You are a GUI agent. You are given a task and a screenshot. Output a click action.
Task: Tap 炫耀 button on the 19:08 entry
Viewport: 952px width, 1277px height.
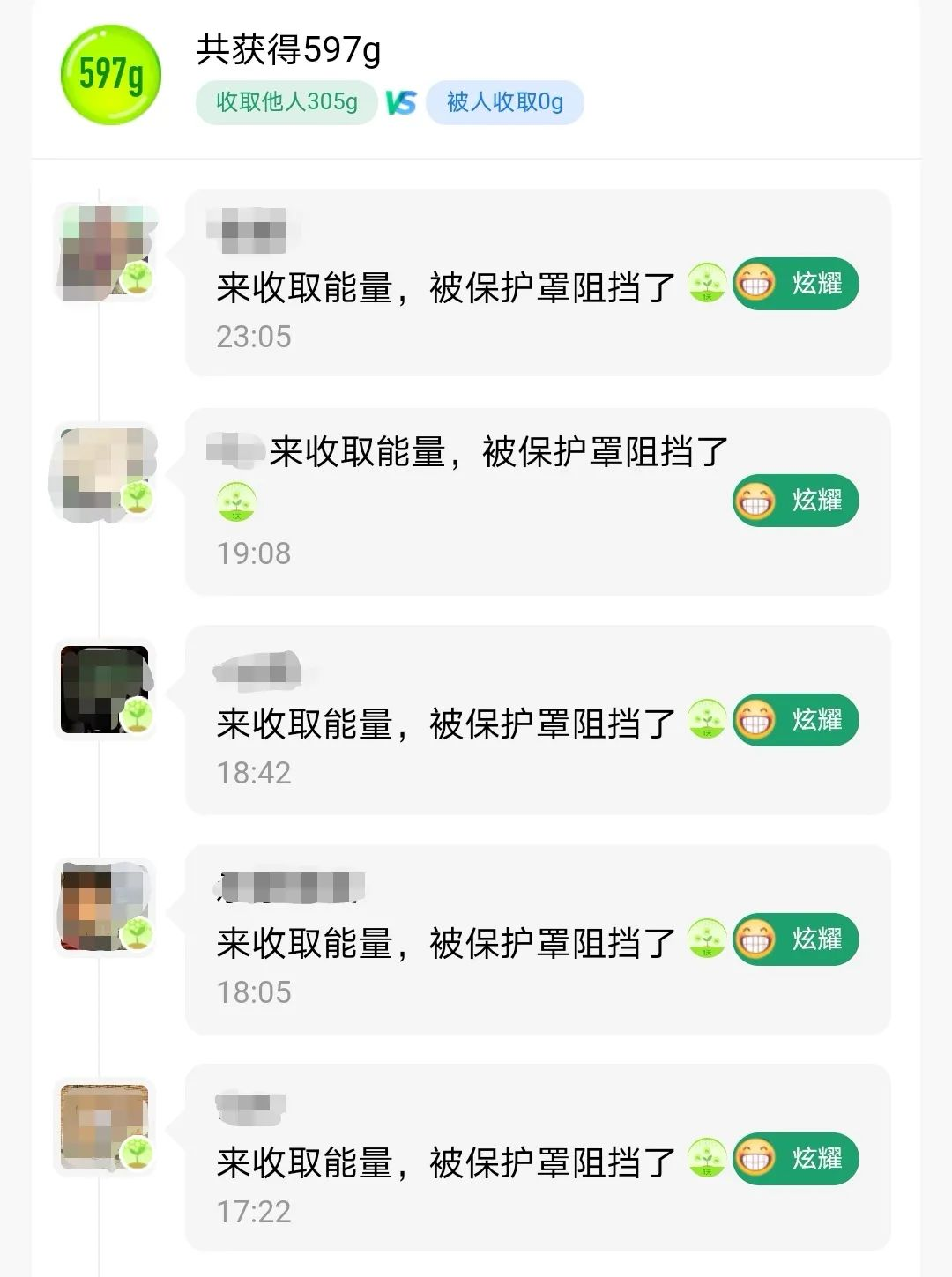(x=795, y=501)
